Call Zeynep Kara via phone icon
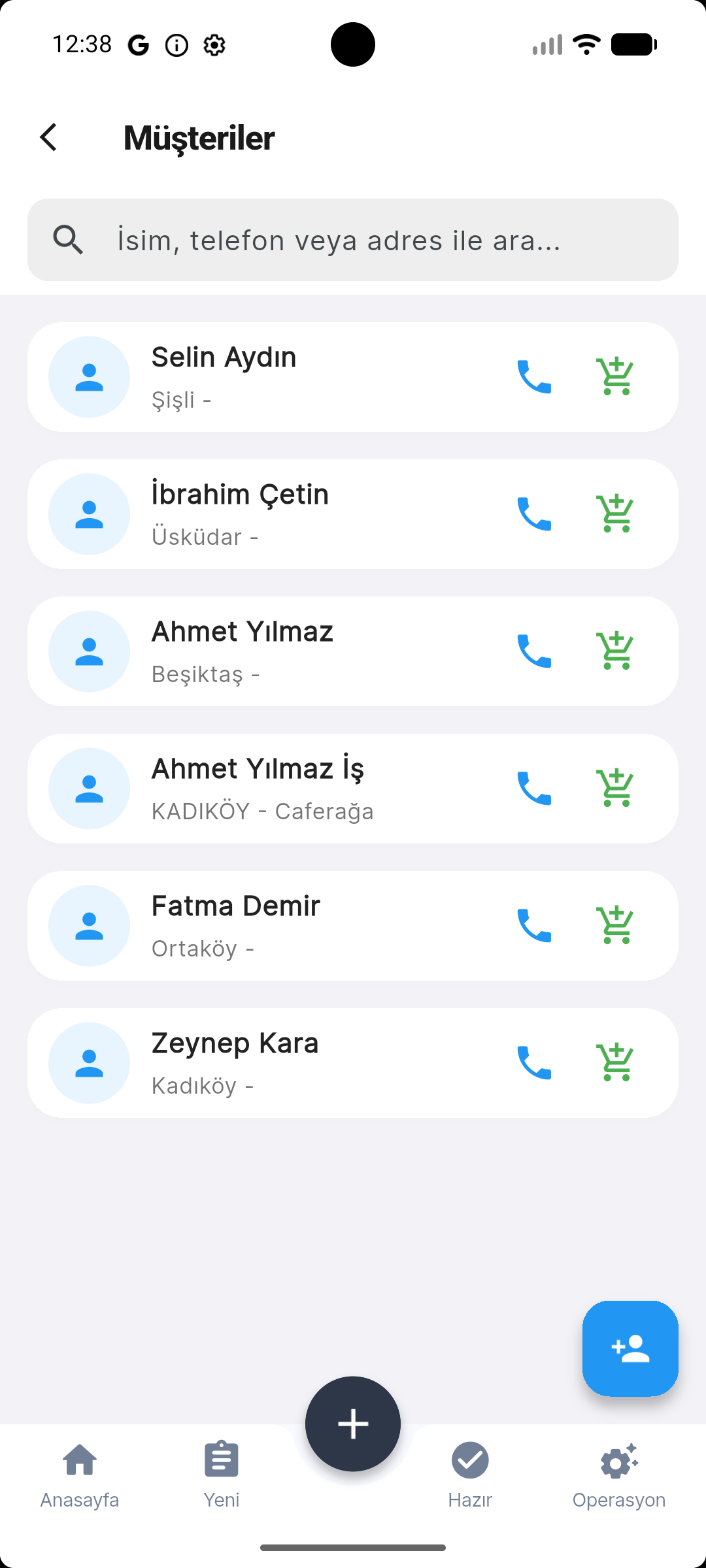Screen dimensions: 706x1568 (534, 1063)
